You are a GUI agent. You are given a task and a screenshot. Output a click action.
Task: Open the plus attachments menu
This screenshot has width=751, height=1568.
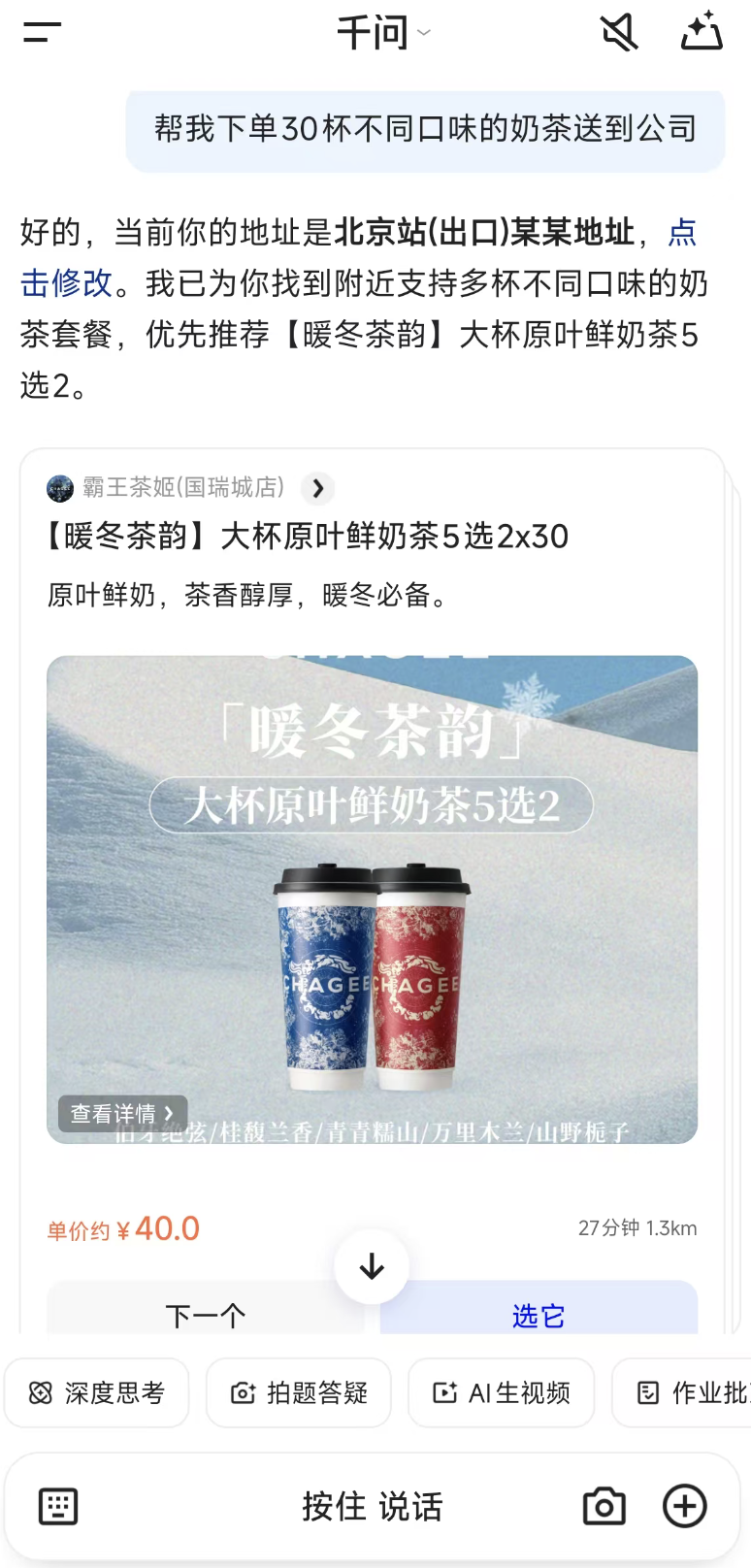(684, 1507)
